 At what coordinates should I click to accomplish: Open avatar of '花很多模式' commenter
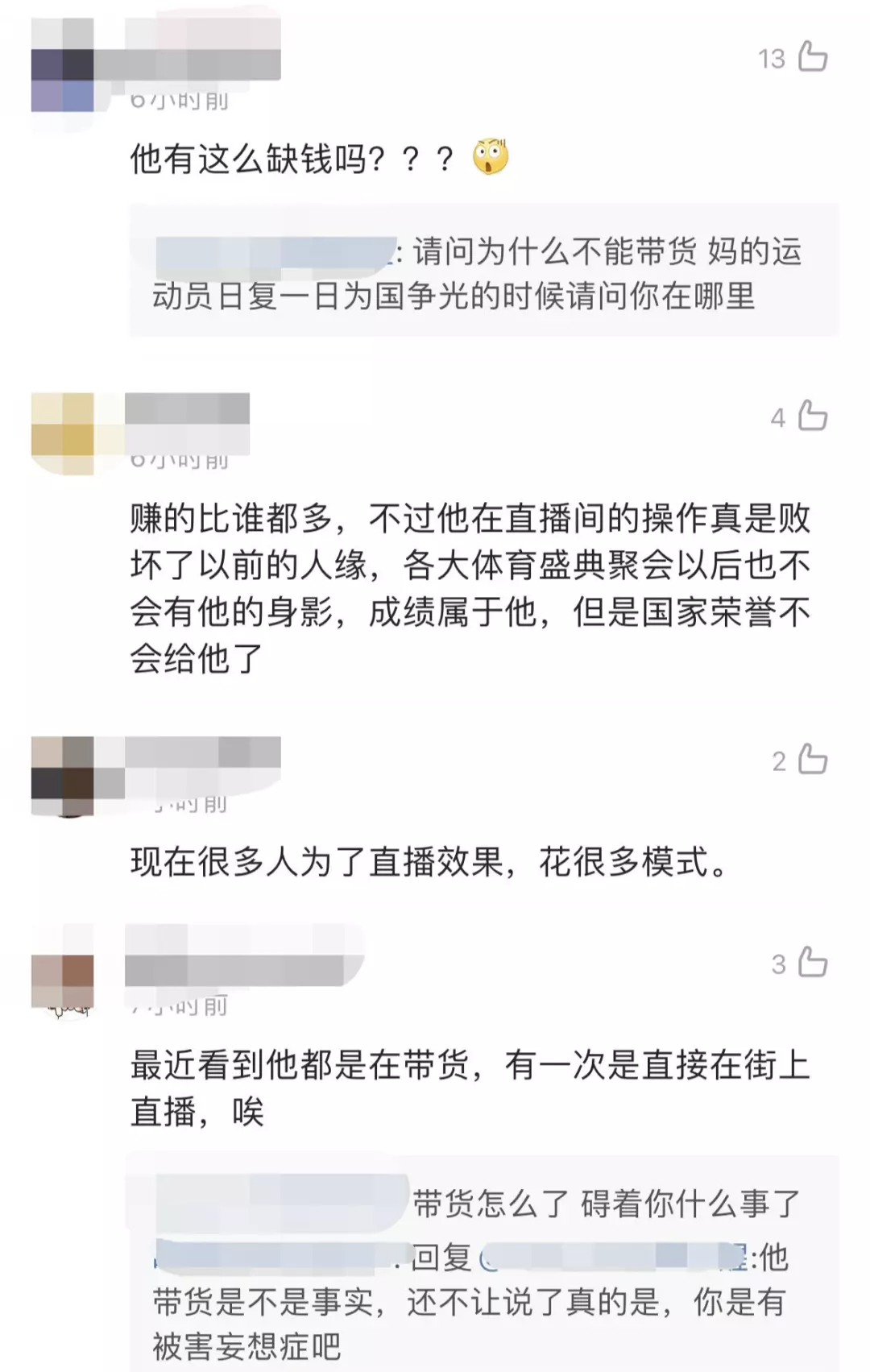click(63, 776)
